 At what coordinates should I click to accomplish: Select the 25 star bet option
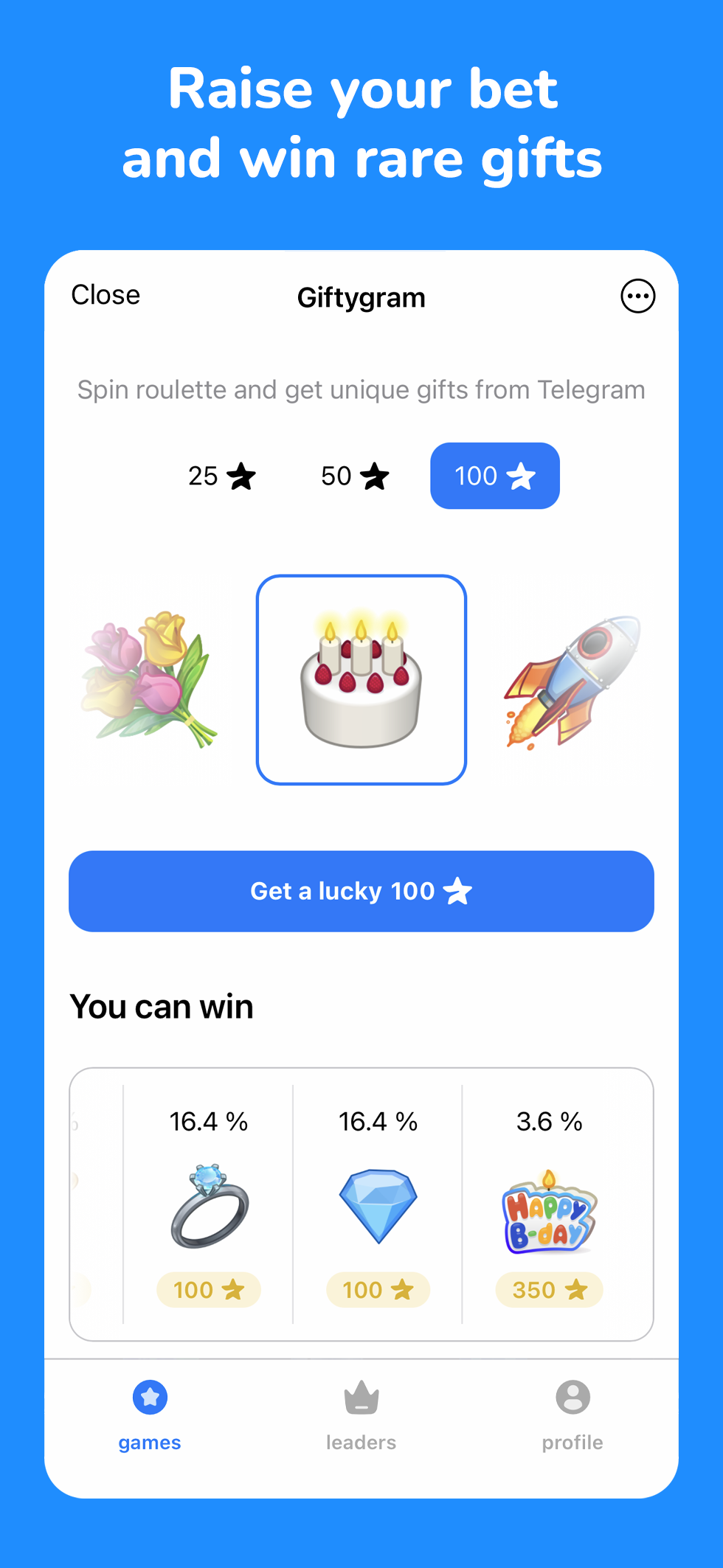(x=220, y=476)
